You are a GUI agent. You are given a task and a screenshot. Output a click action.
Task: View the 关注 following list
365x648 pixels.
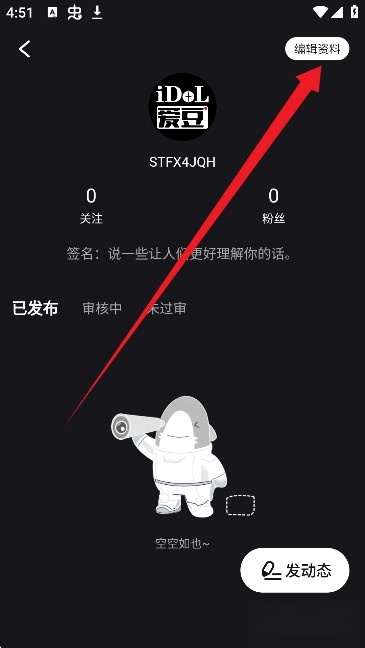coord(91,206)
